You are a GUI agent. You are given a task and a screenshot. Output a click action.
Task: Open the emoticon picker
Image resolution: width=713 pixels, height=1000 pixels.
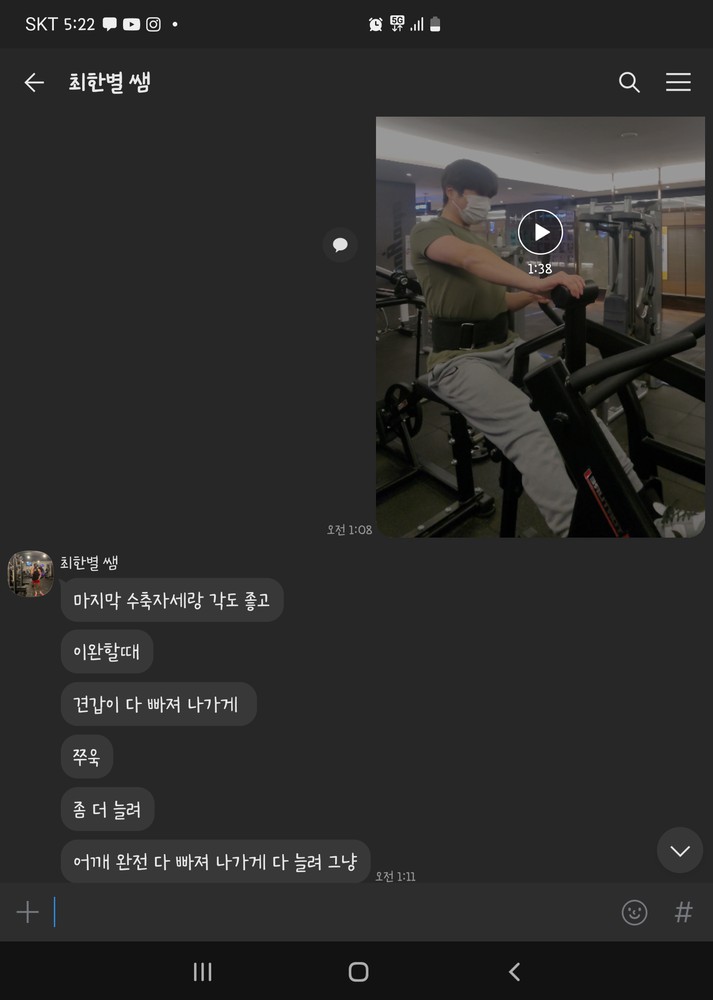tap(634, 912)
